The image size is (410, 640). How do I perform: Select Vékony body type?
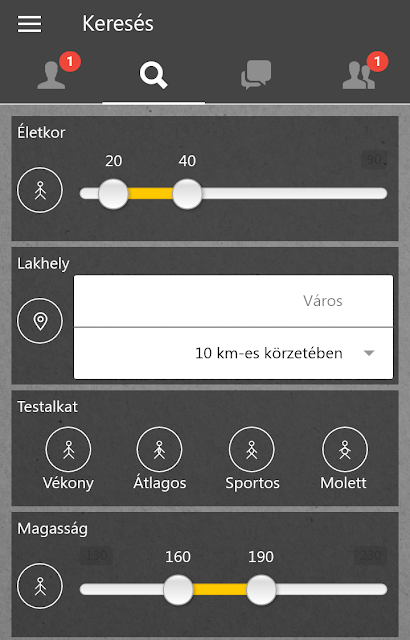point(68,458)
